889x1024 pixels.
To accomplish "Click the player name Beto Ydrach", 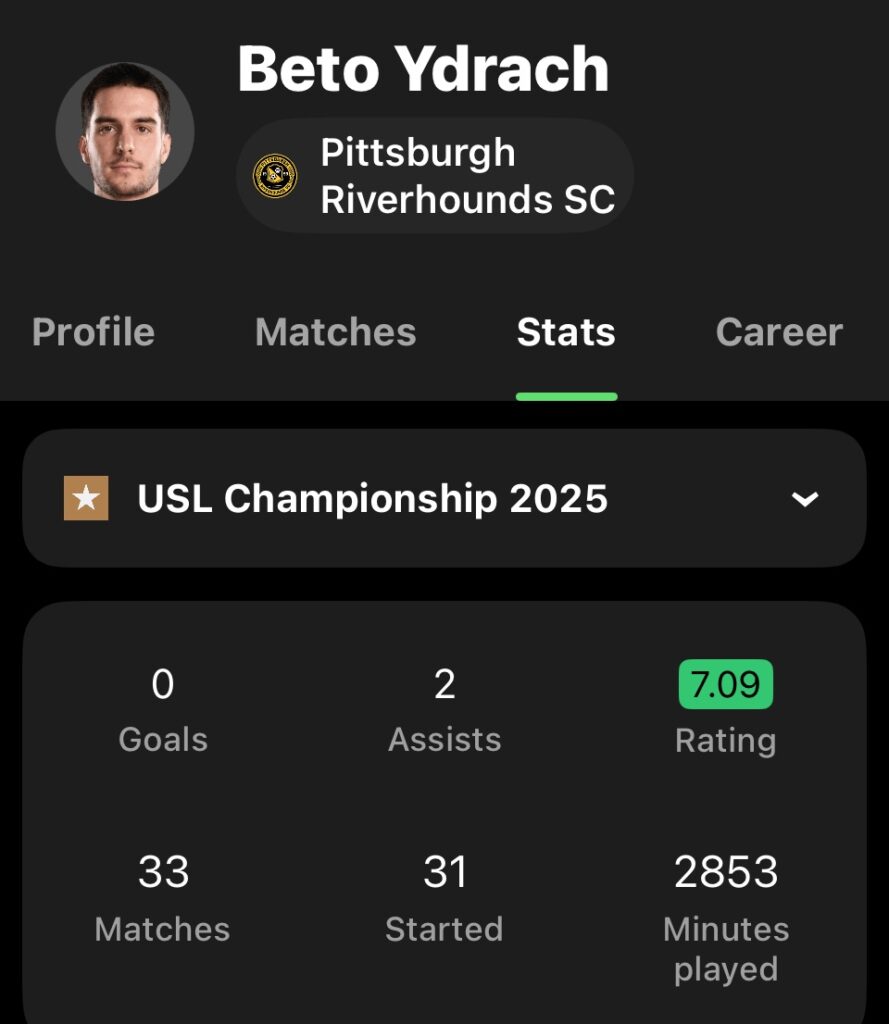I will 423,68.
